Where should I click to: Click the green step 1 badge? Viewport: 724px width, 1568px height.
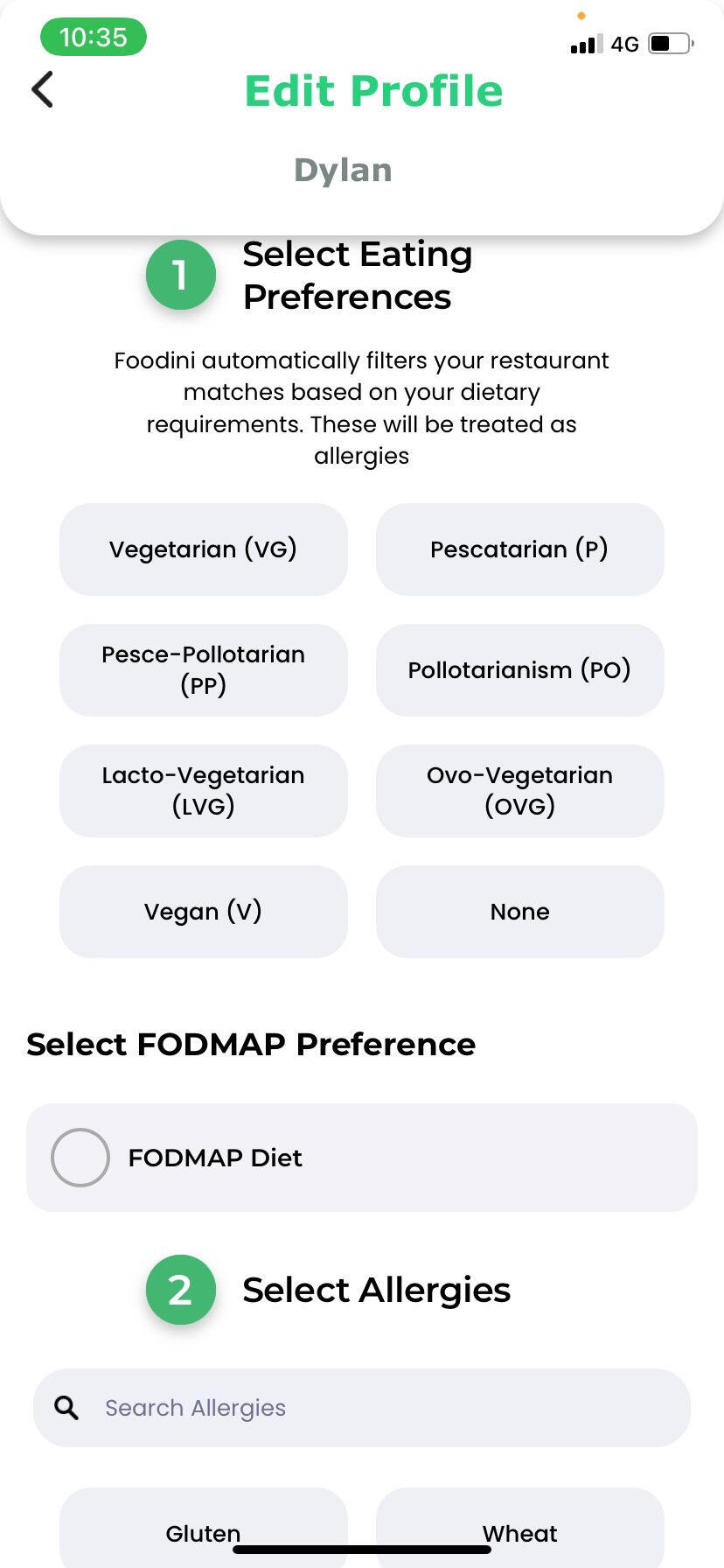[x=180, y=274]
